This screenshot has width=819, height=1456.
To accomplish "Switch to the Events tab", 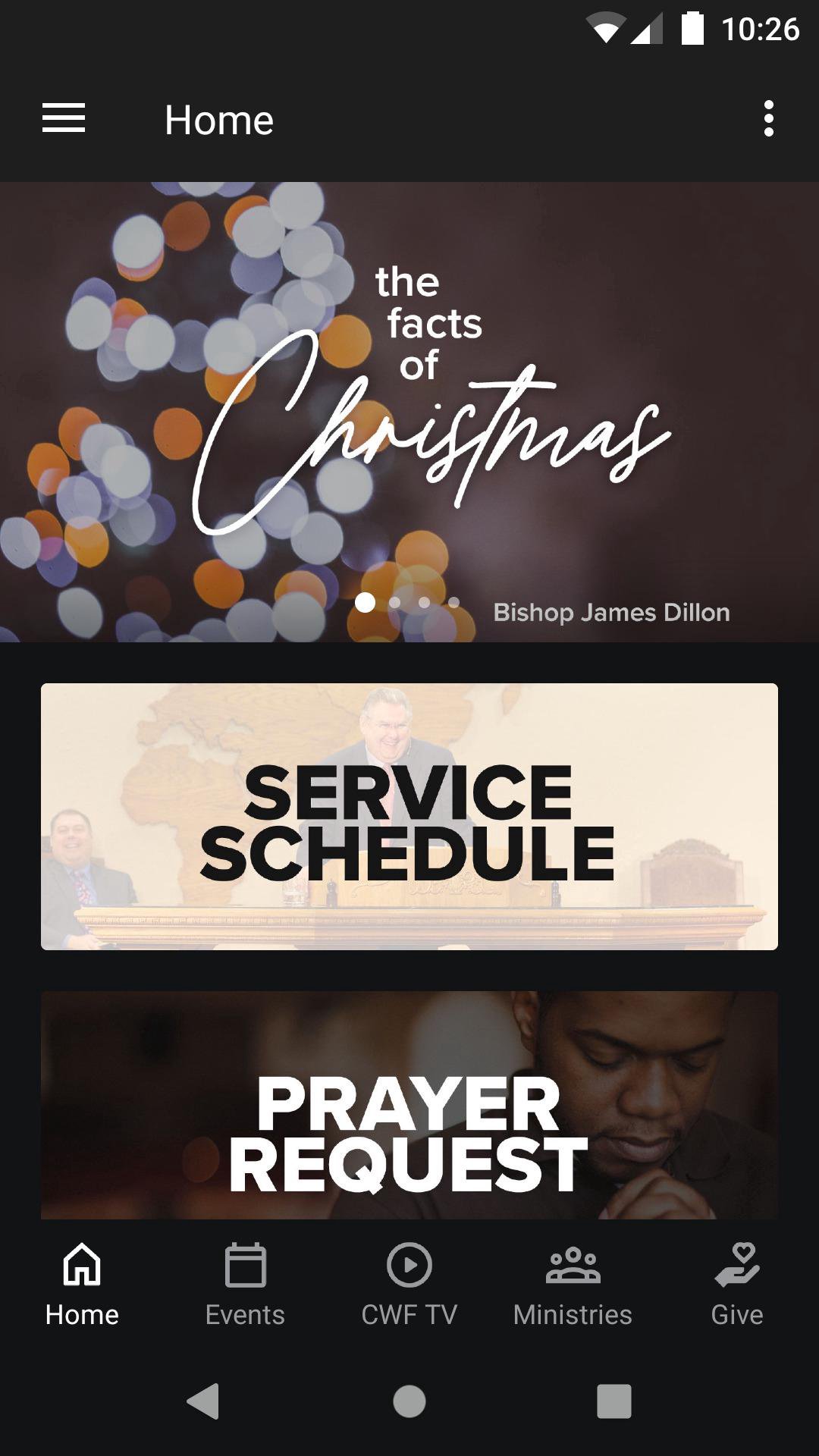I will [x=245, y=1283].
